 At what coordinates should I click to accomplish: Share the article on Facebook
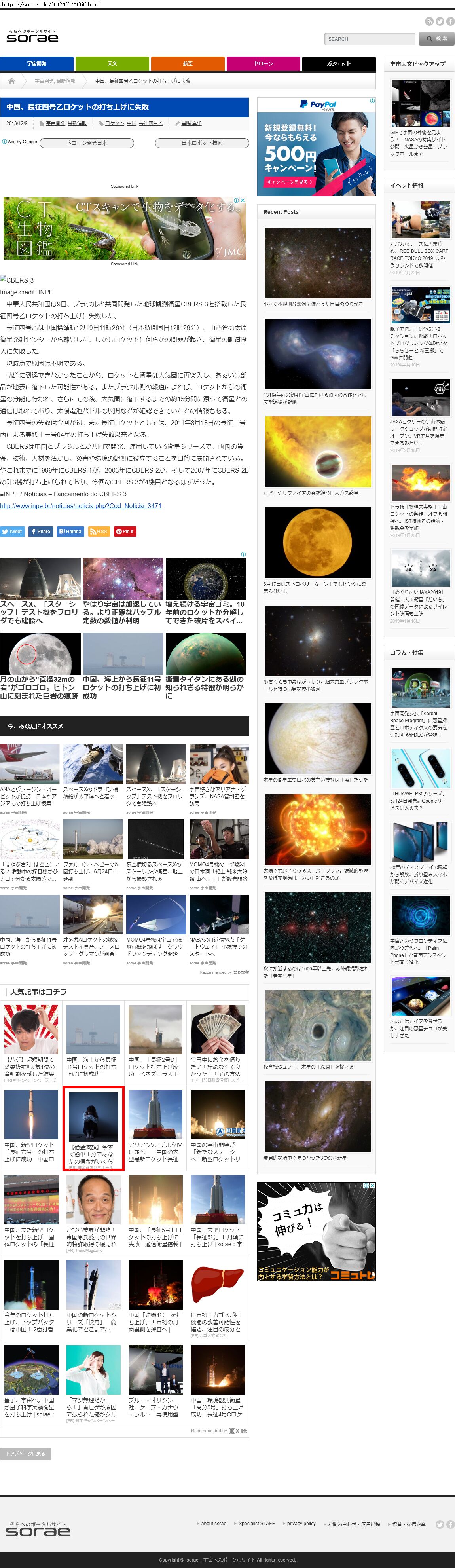point(40,532)
